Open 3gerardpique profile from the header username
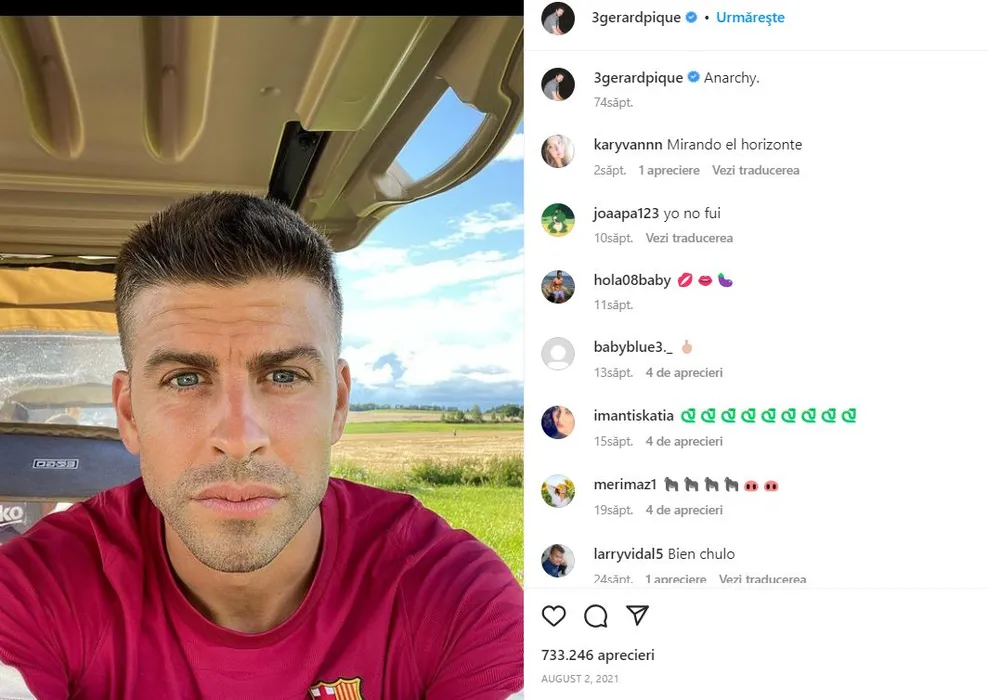This screenshot has width=988, height=700. click(x=637, y=17)
